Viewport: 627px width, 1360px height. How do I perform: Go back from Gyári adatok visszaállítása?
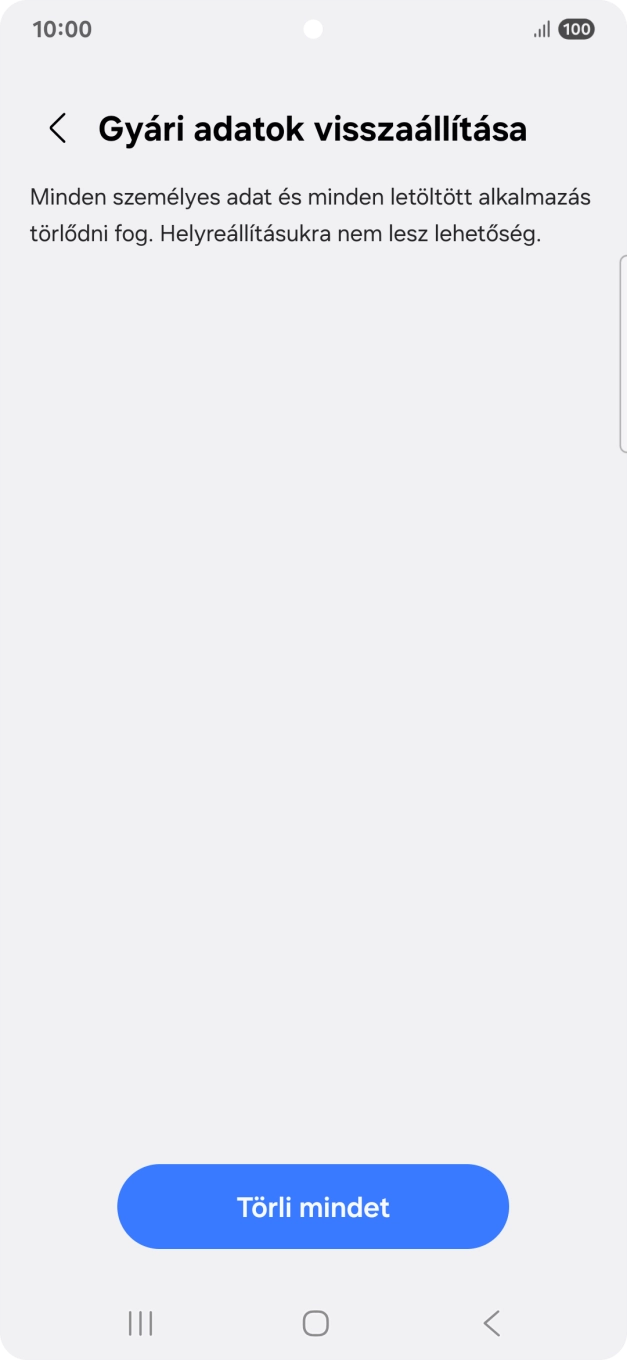point(58,129)
